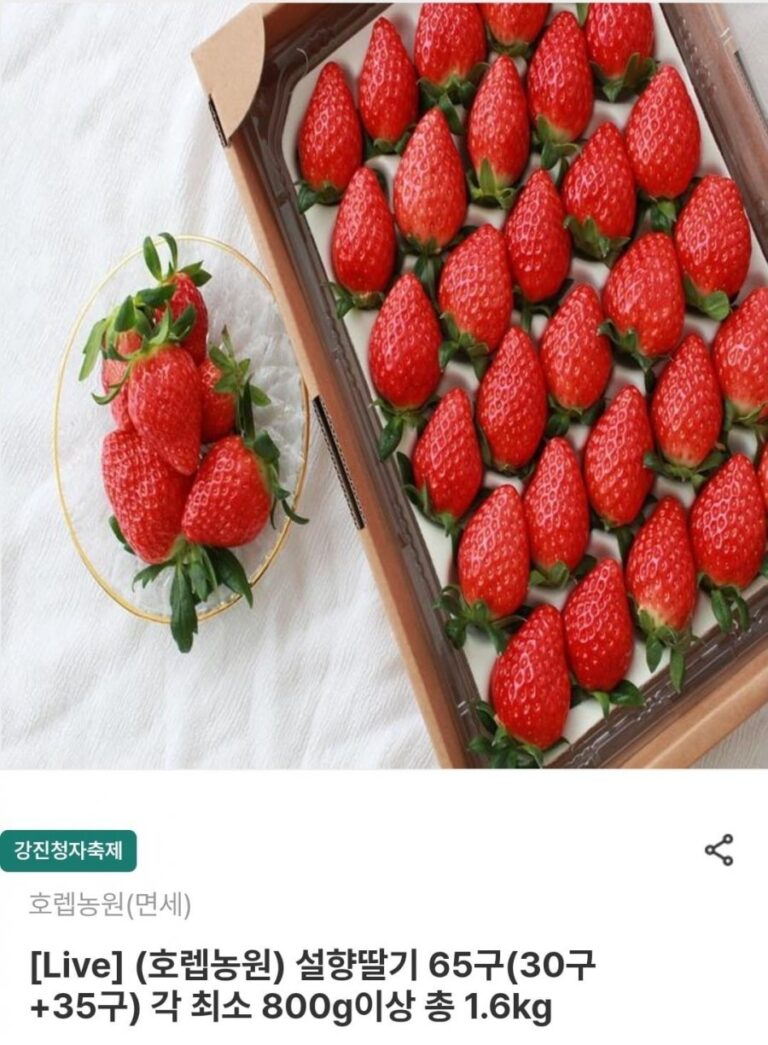Open the 강진청자축제 tag

click(68, 851)
